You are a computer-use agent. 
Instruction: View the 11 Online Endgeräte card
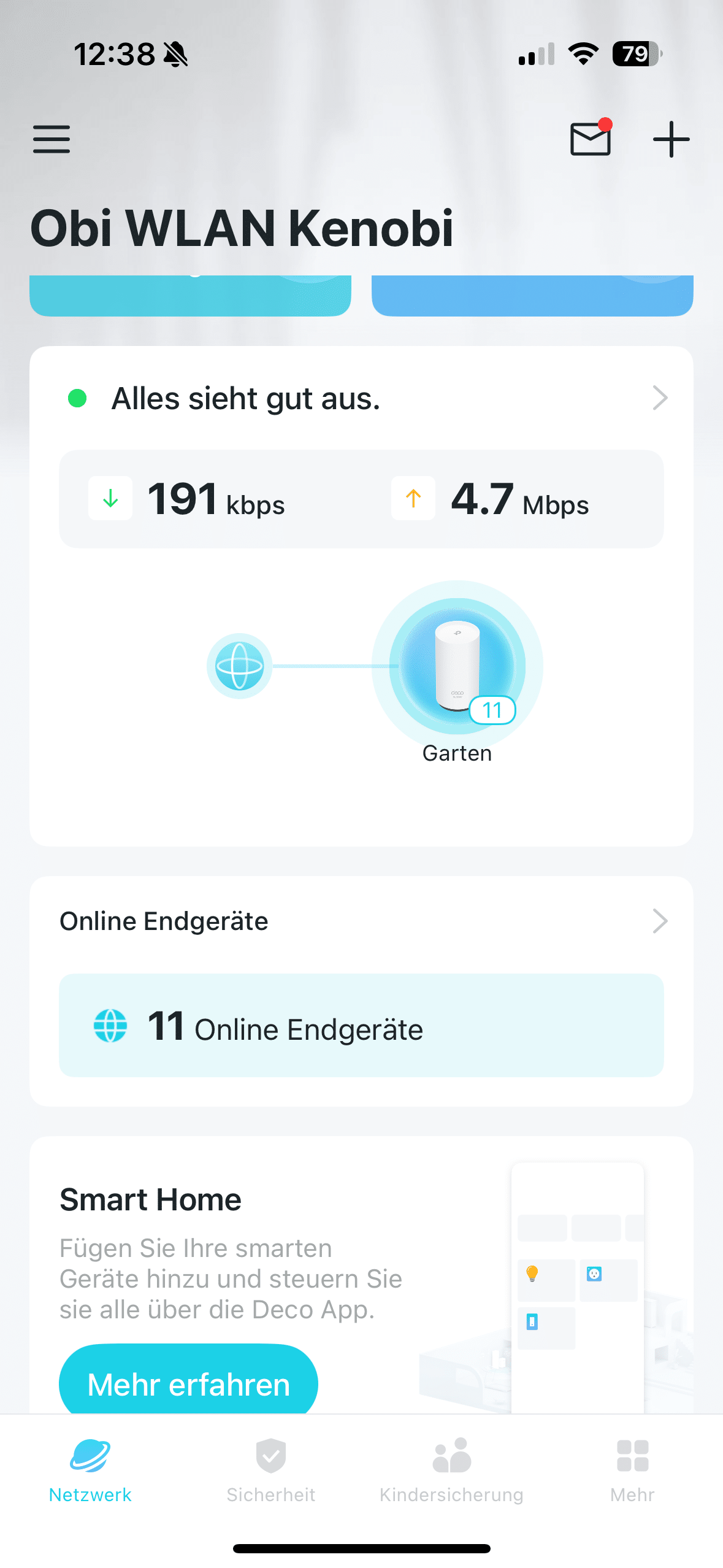pyautogui.click(x=361, y=1026)
